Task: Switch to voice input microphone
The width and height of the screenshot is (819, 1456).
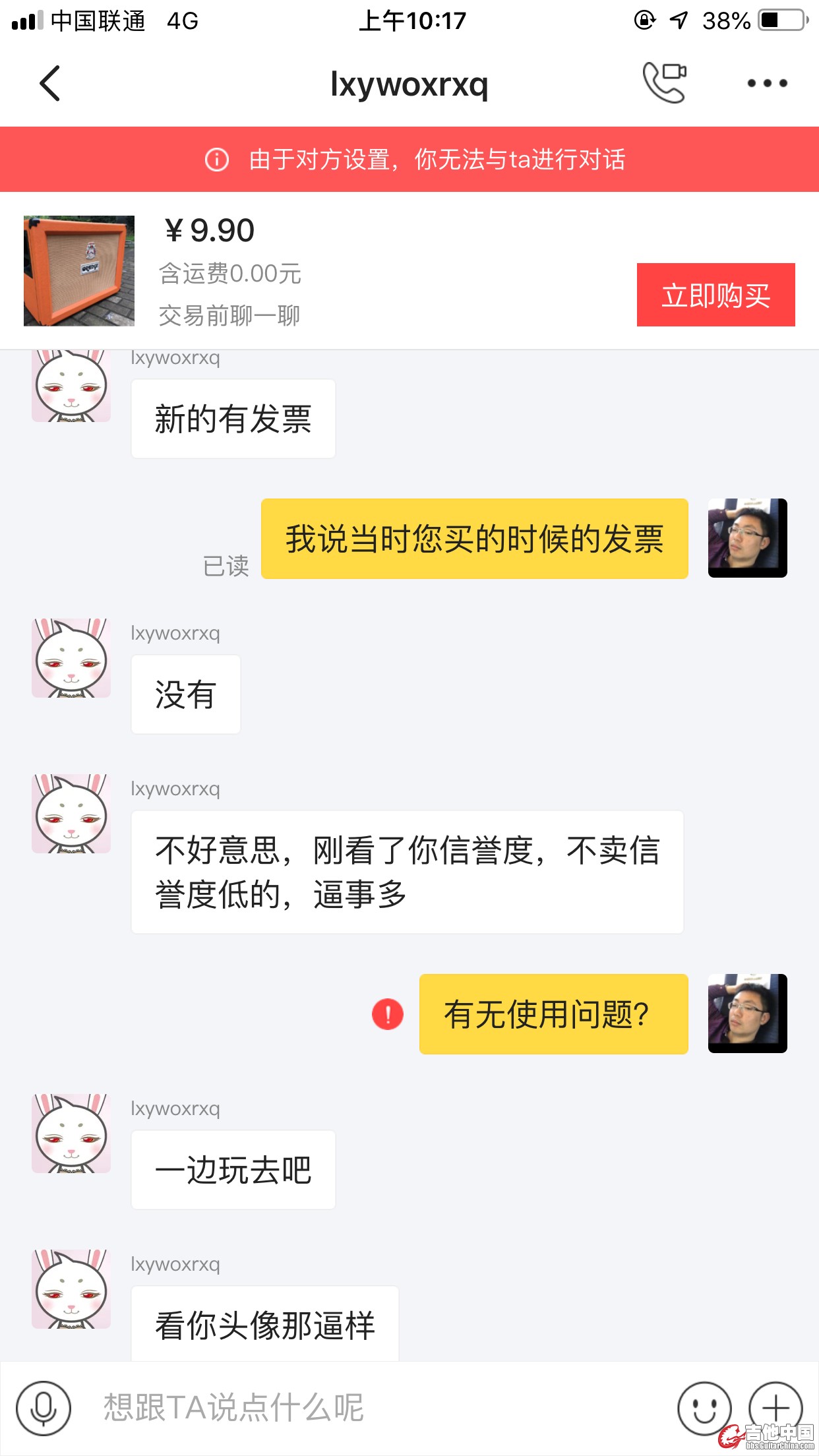Action: (44, 1408)
